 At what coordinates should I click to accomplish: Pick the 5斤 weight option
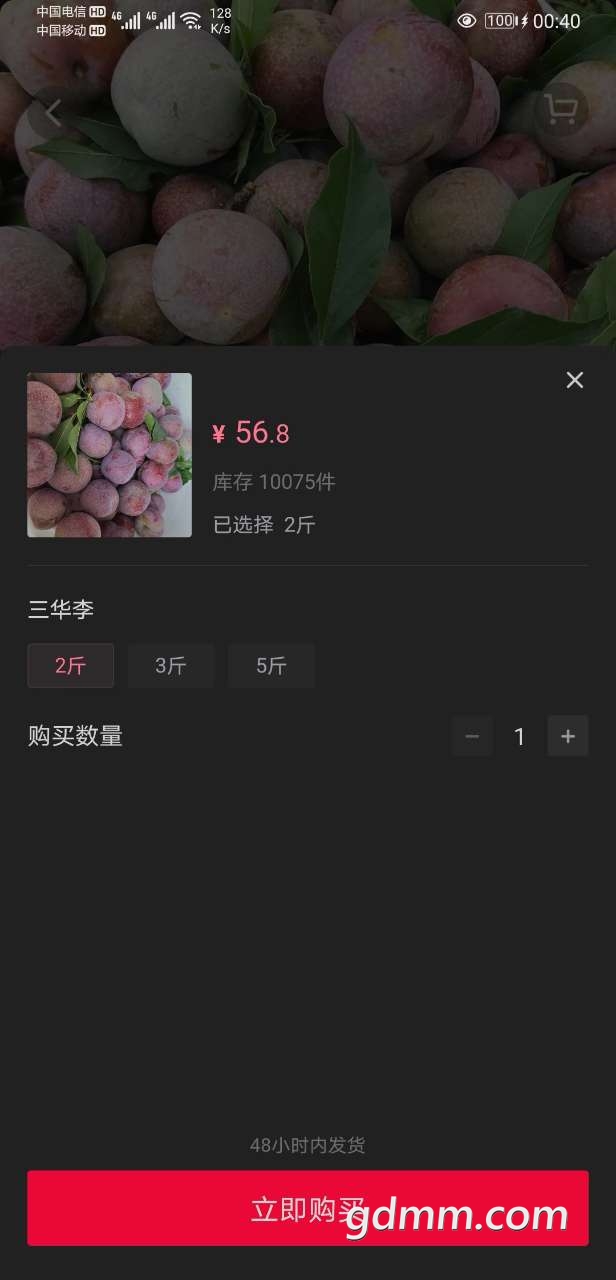click(x=271, y=666)
